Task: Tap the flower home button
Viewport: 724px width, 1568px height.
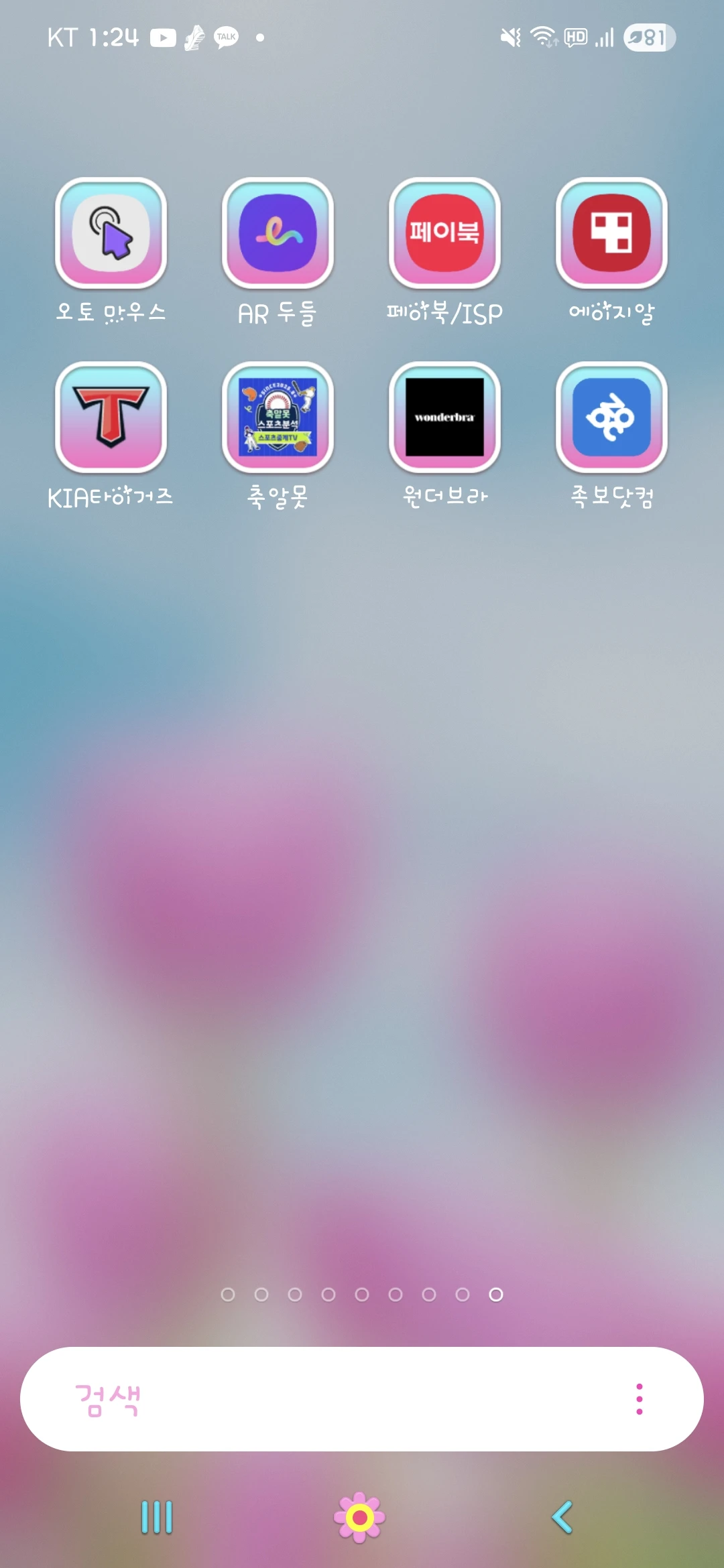Action: [360, 1517]
